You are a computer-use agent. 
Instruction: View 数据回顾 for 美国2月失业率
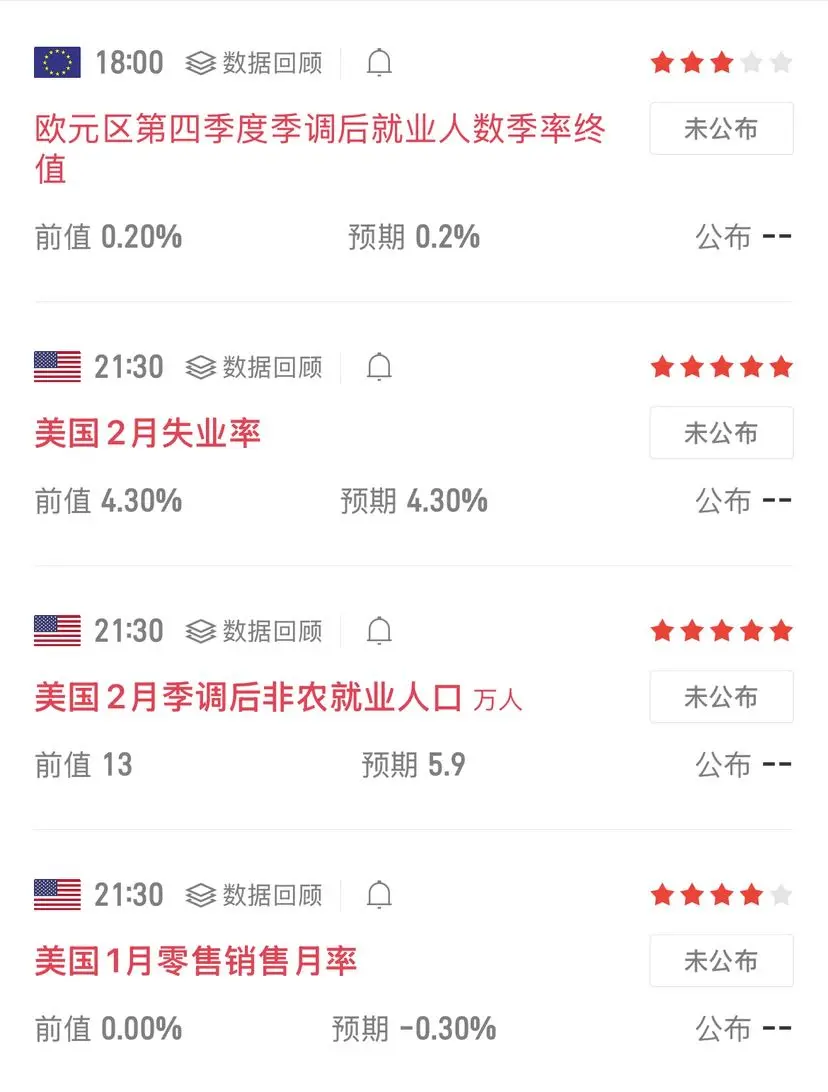(255, 367)
